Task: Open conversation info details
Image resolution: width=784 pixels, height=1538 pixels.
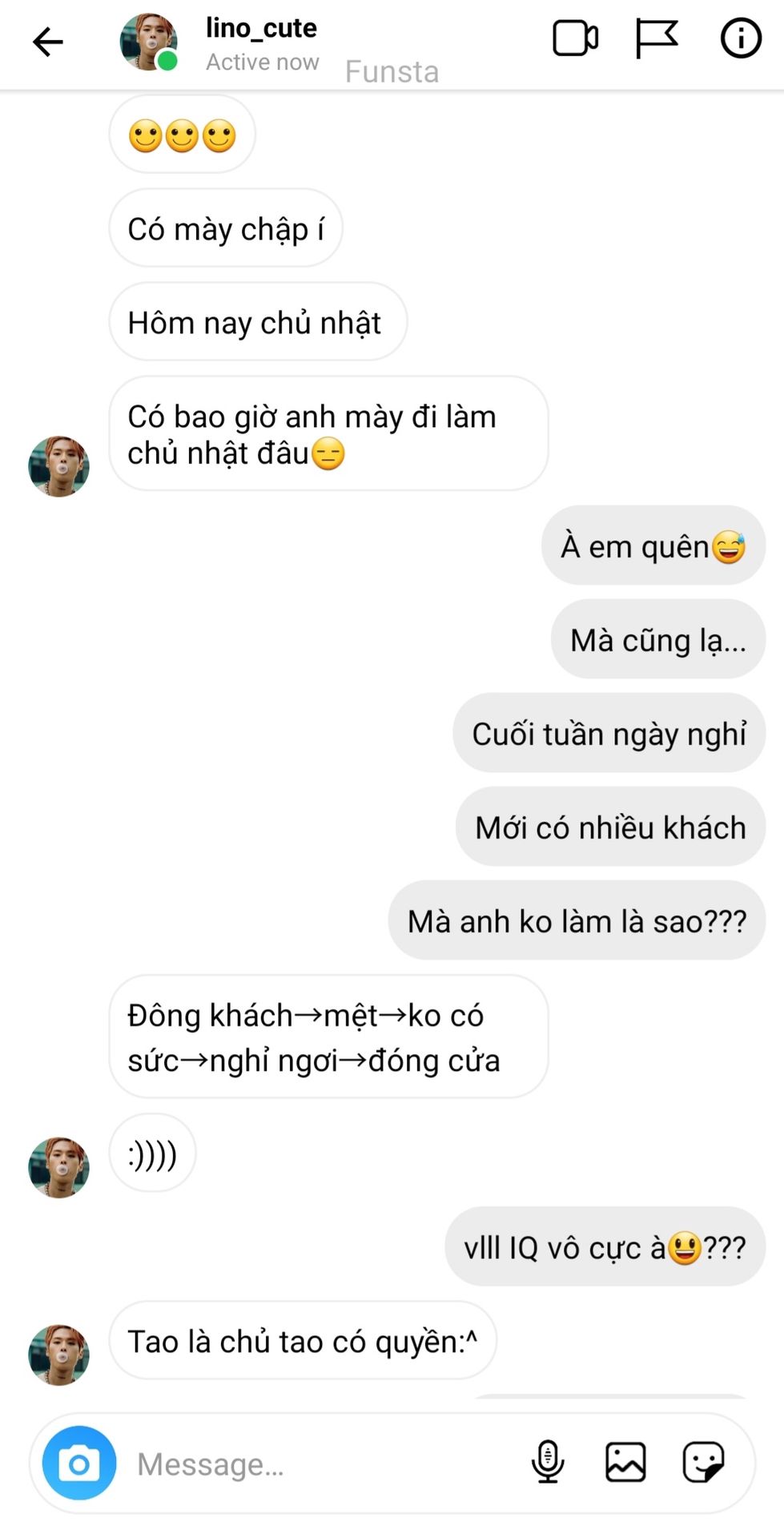Action: coord(740,38)
